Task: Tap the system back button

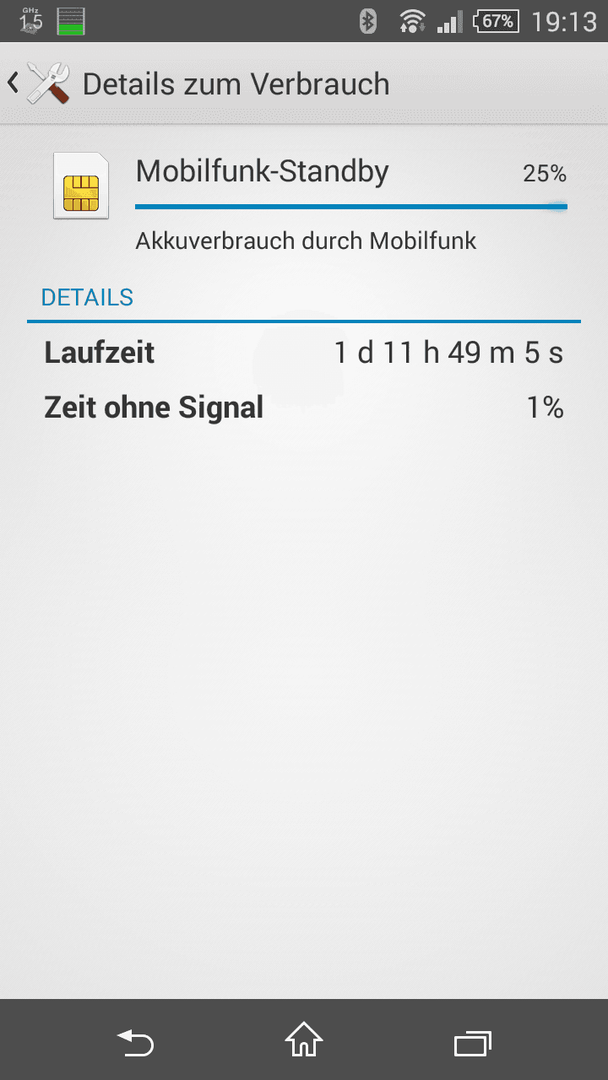Action: [x=135, y=1042]
